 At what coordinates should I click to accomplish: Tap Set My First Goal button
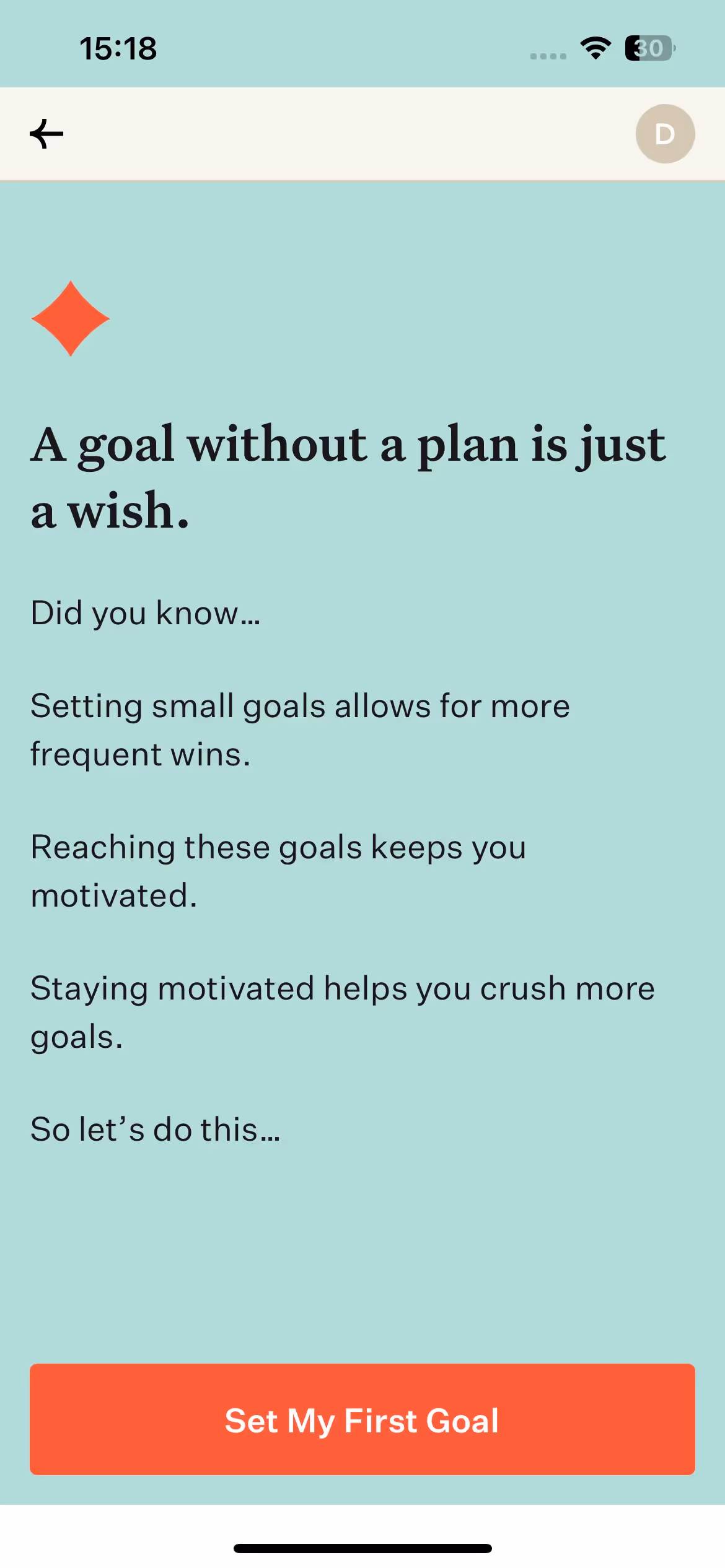[362, 1419]
